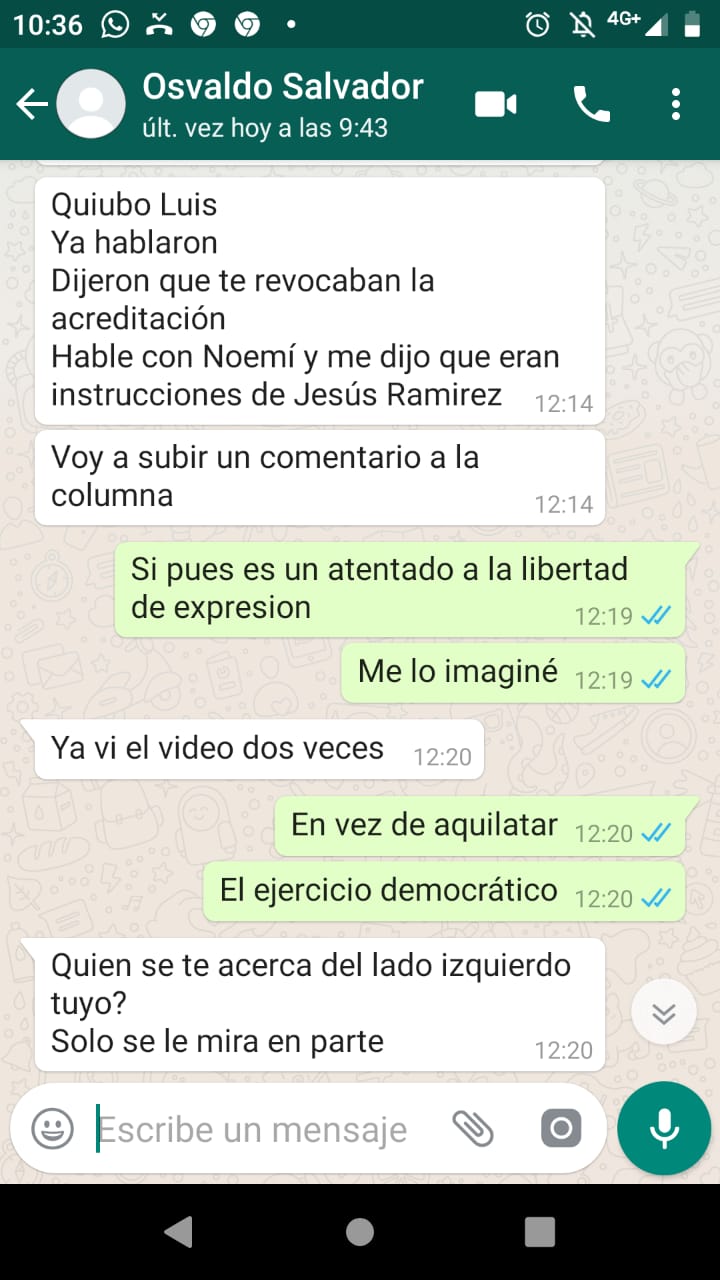
Task: Tap the system home button
Action: pos(360,1232)
